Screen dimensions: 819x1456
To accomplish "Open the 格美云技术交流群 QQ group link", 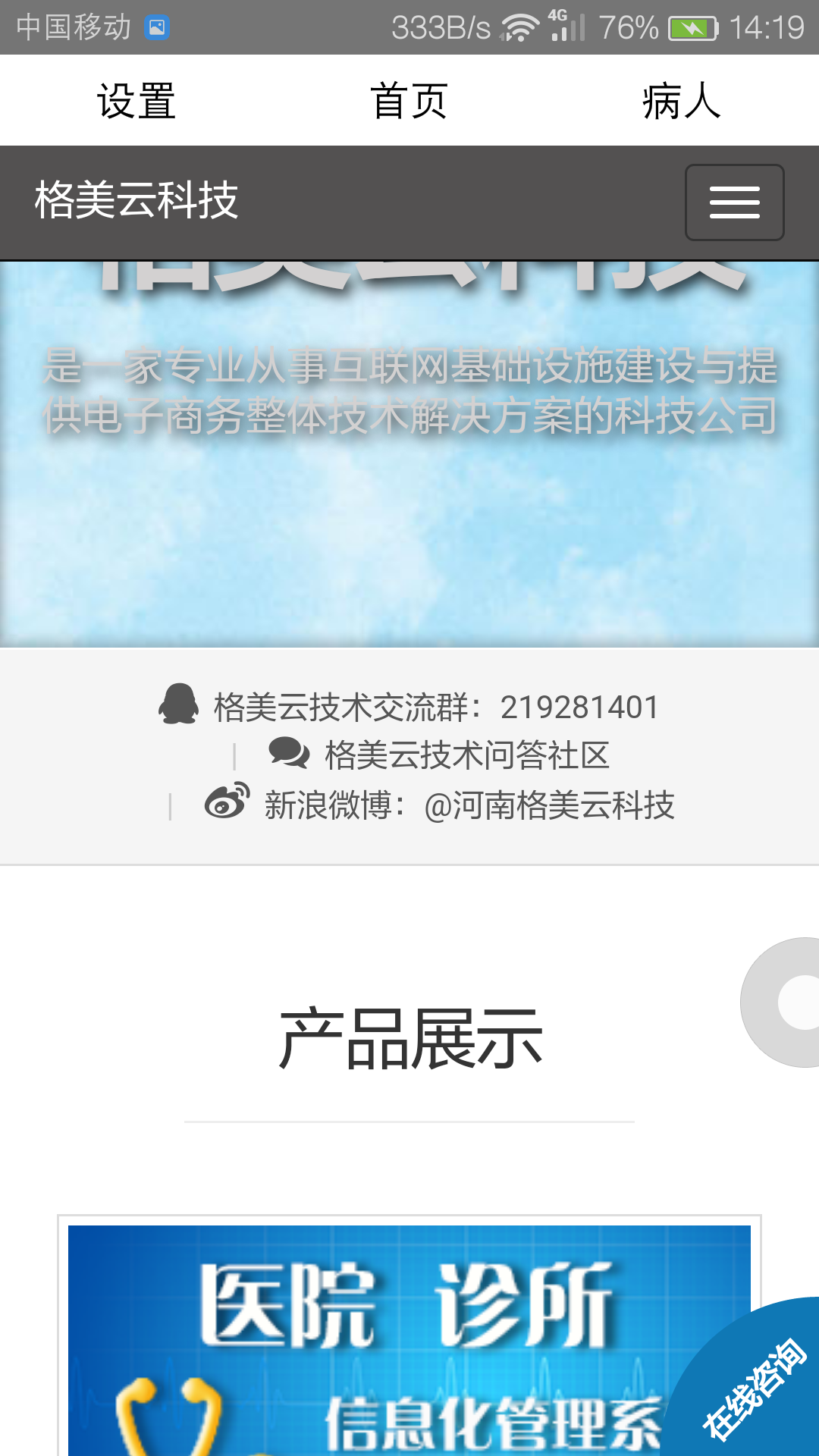I will (x=435, y=707).
